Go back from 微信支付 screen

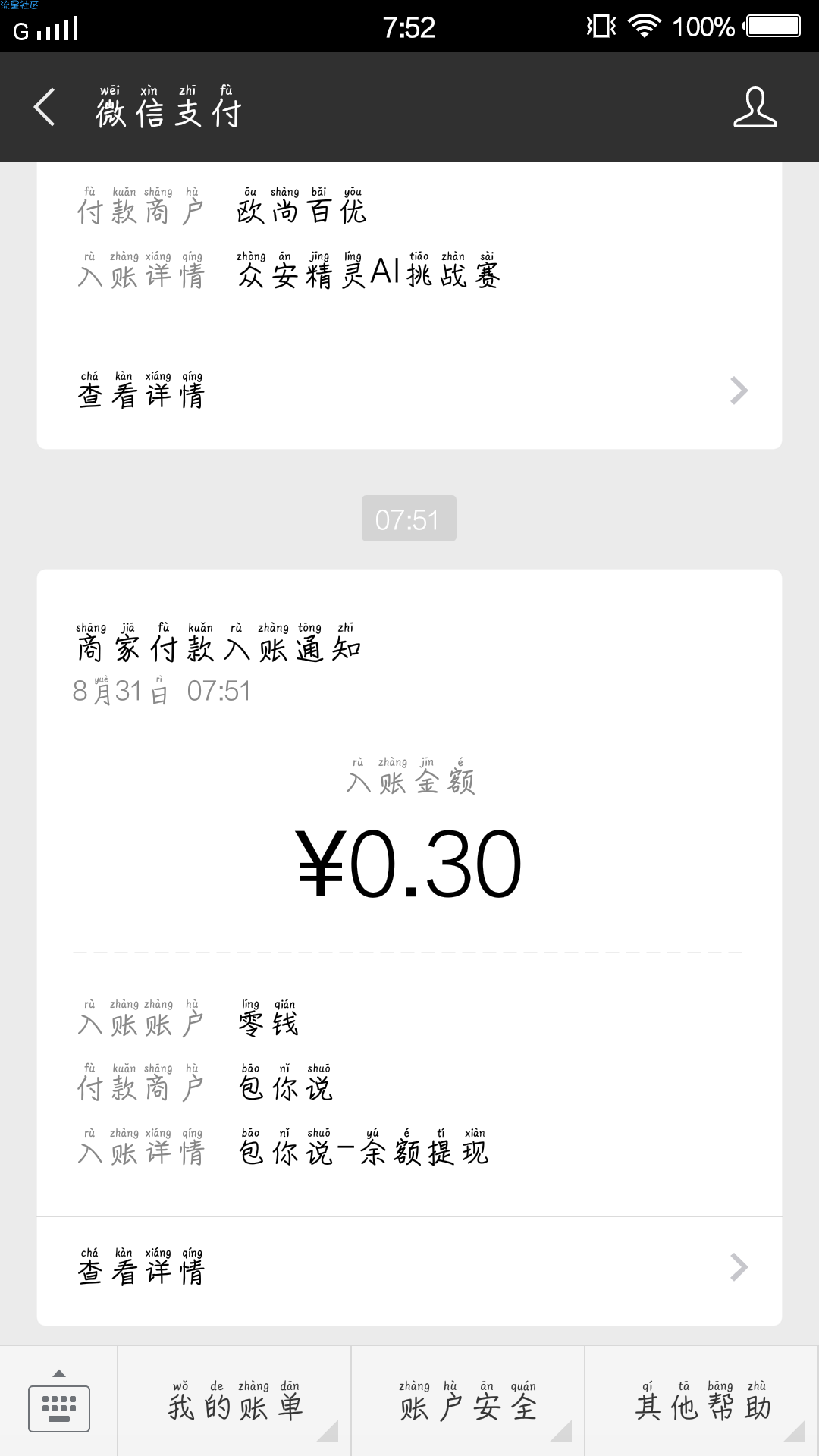[45, 107]
